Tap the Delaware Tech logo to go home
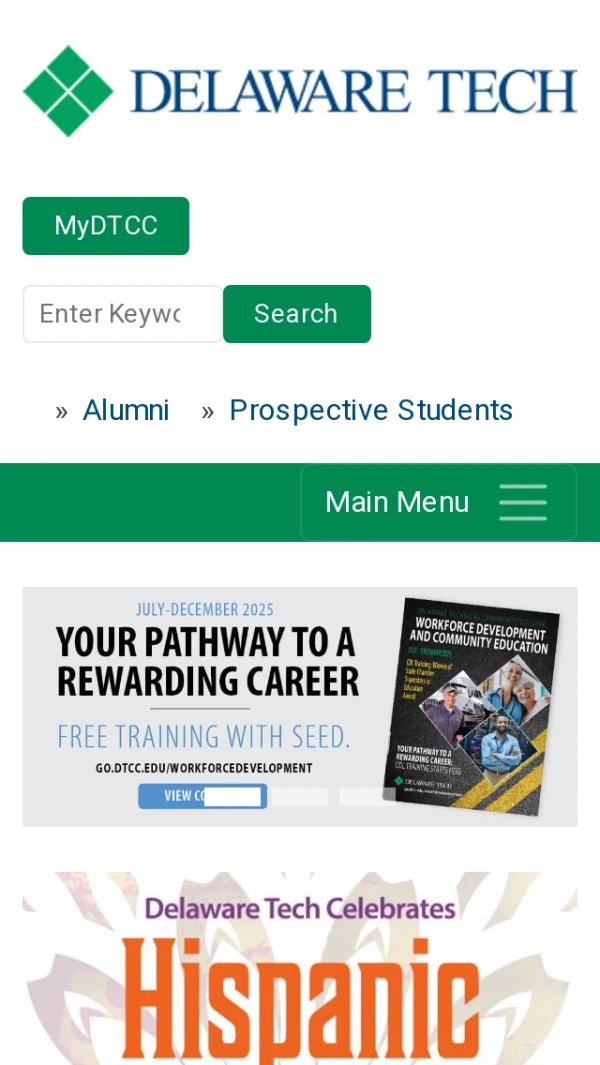 300,91
